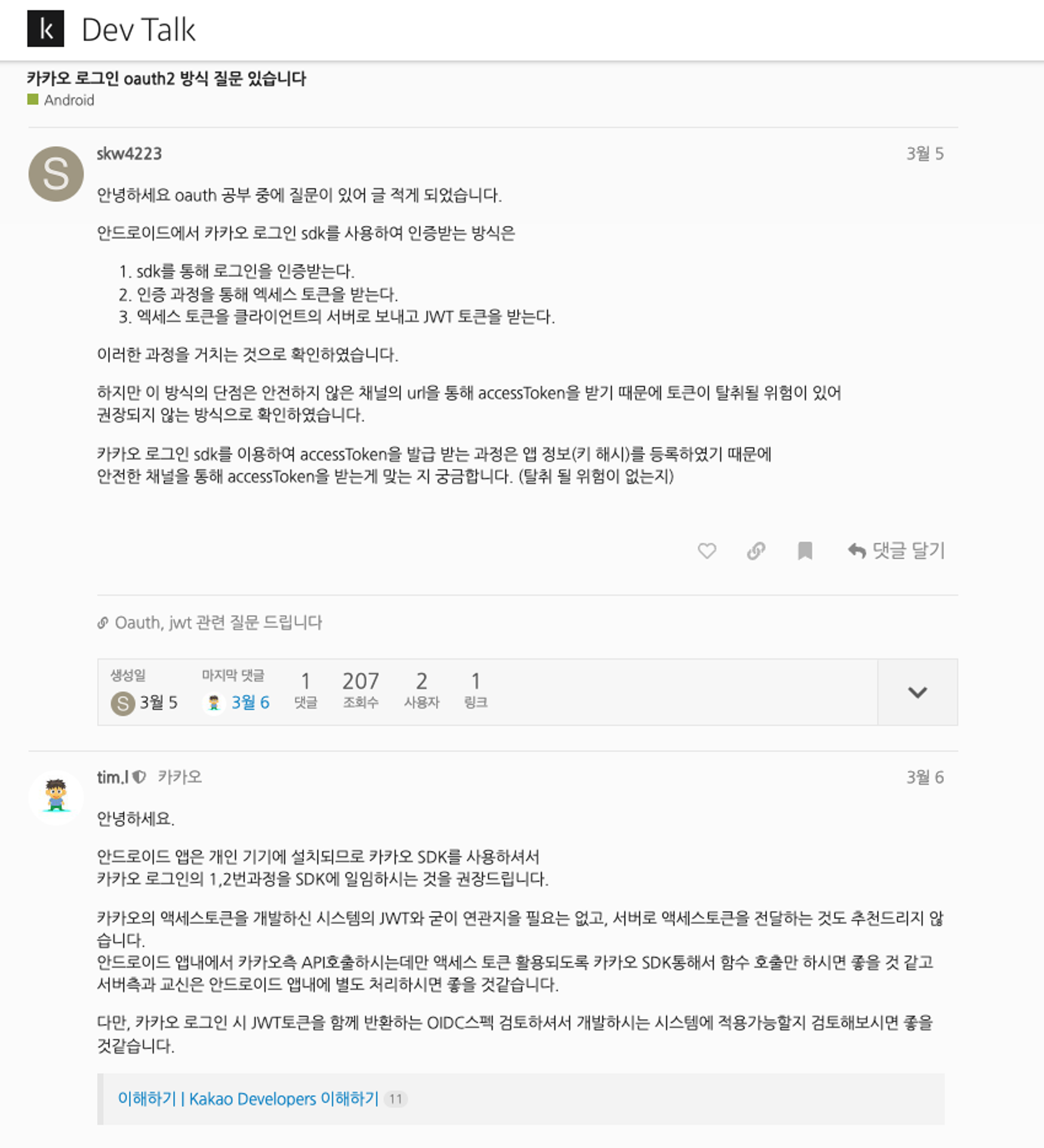Expand the topic summary details chevron
The image size is (1044, 1148).
(x=917, y=692)
